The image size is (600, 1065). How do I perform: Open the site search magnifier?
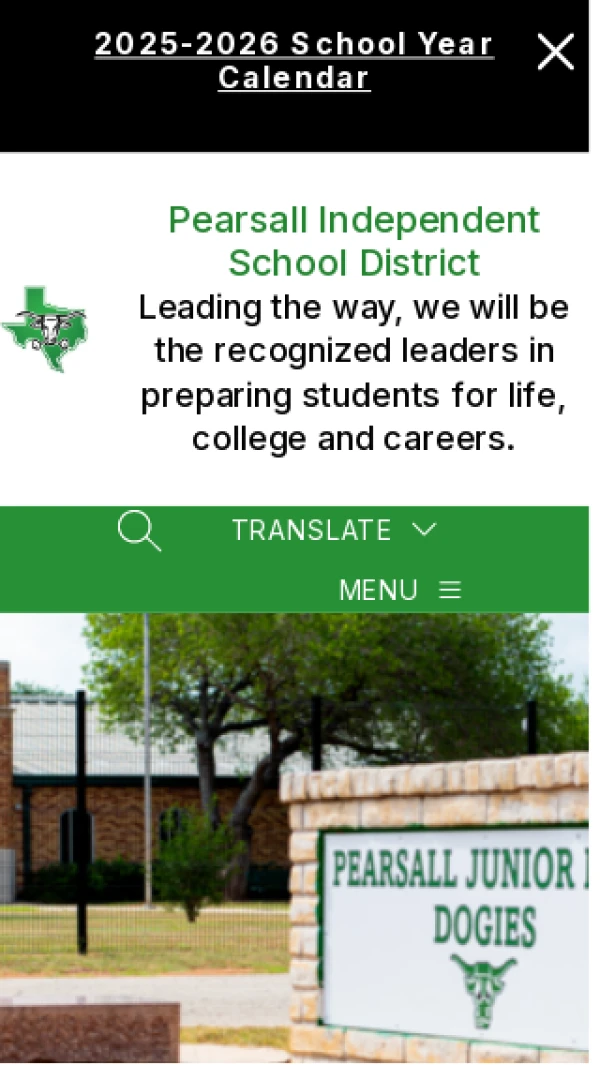click(x=139, y=531)
